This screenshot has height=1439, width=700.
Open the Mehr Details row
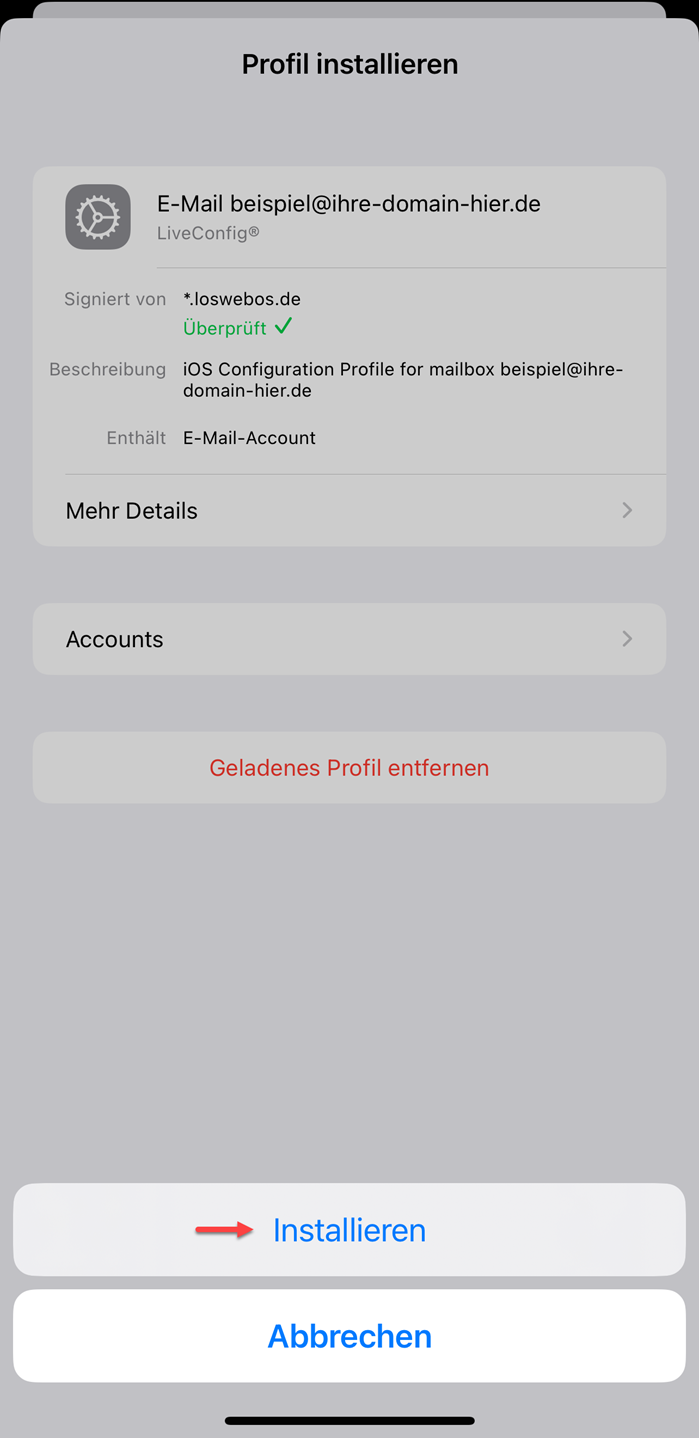click(x=349, y=511)
